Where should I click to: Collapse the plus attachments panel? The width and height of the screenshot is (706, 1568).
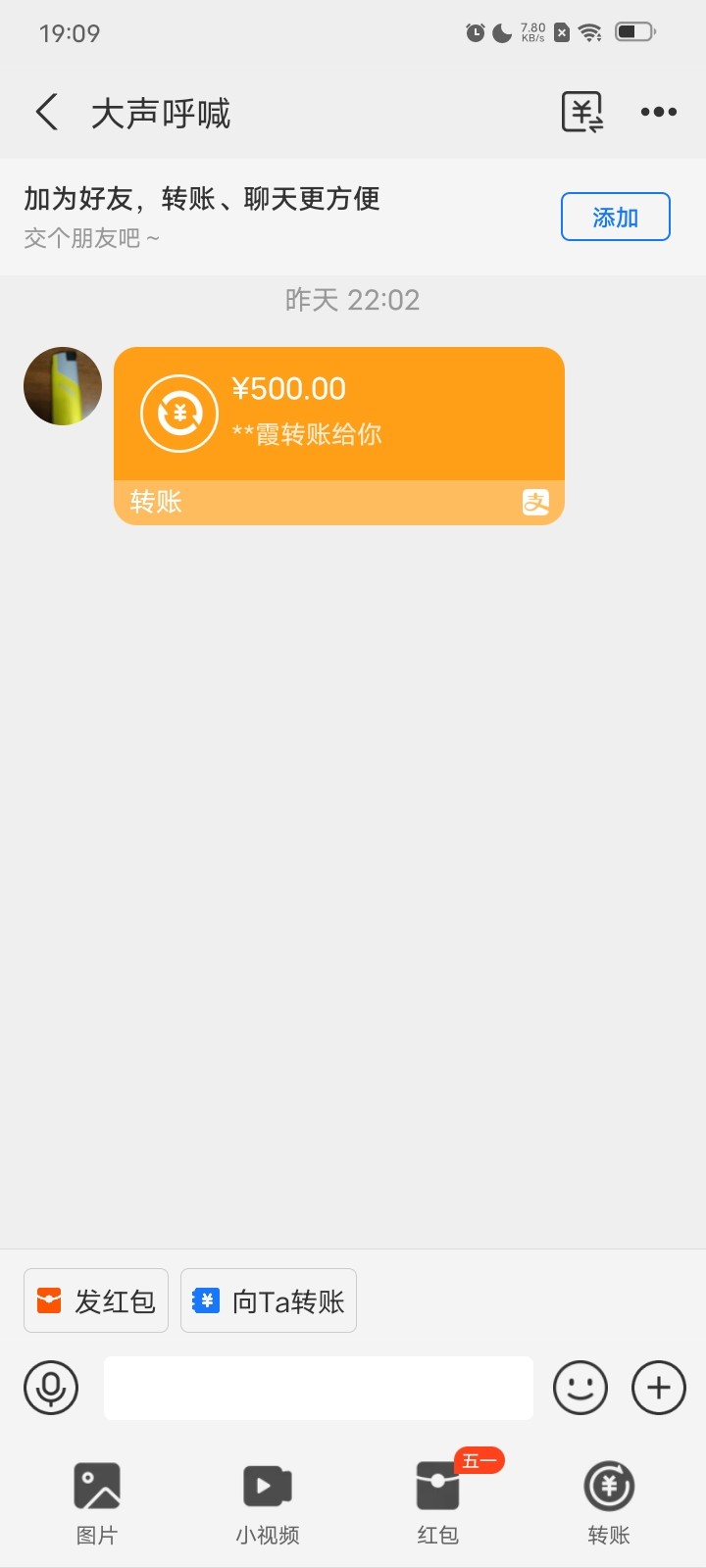point(658,1388)
